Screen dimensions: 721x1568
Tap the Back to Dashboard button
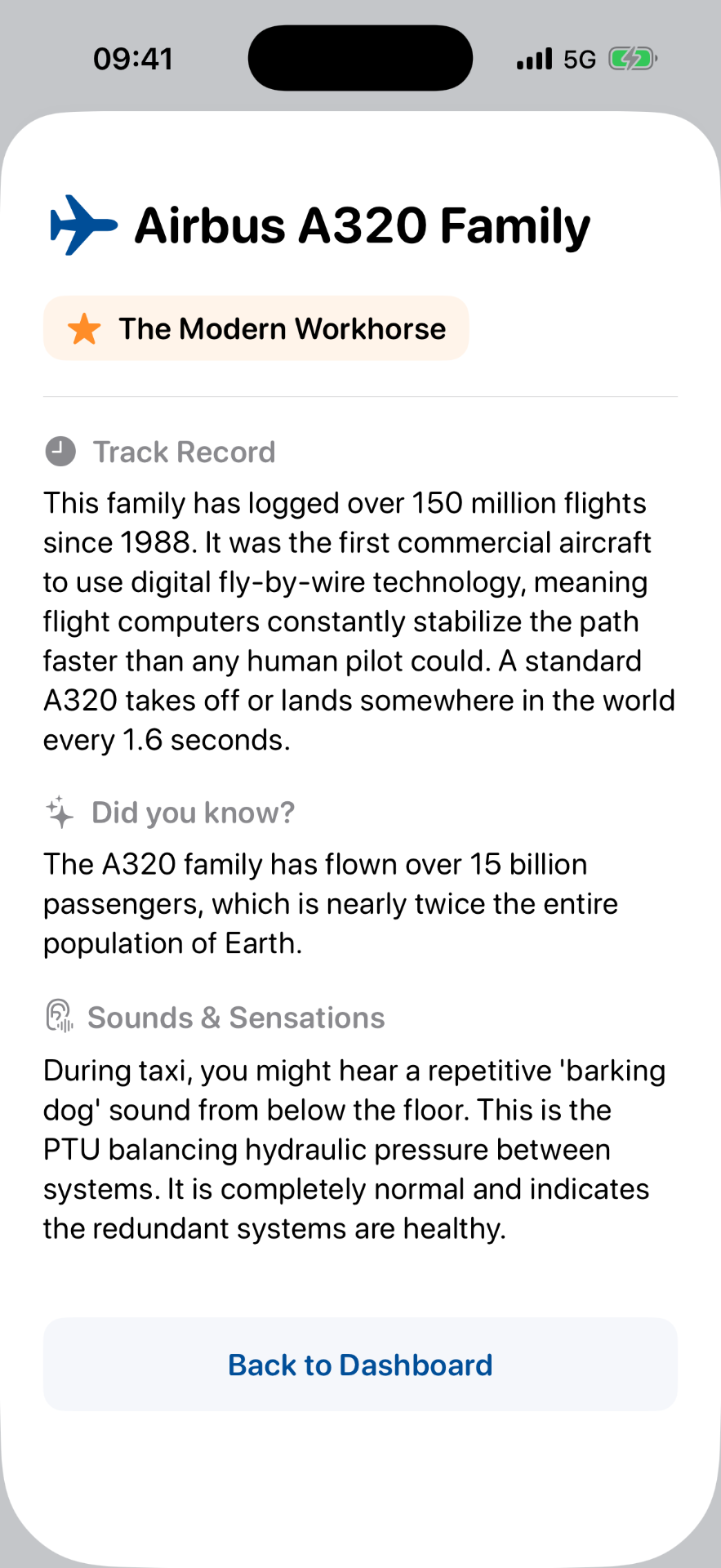(x=360, y=1365)
